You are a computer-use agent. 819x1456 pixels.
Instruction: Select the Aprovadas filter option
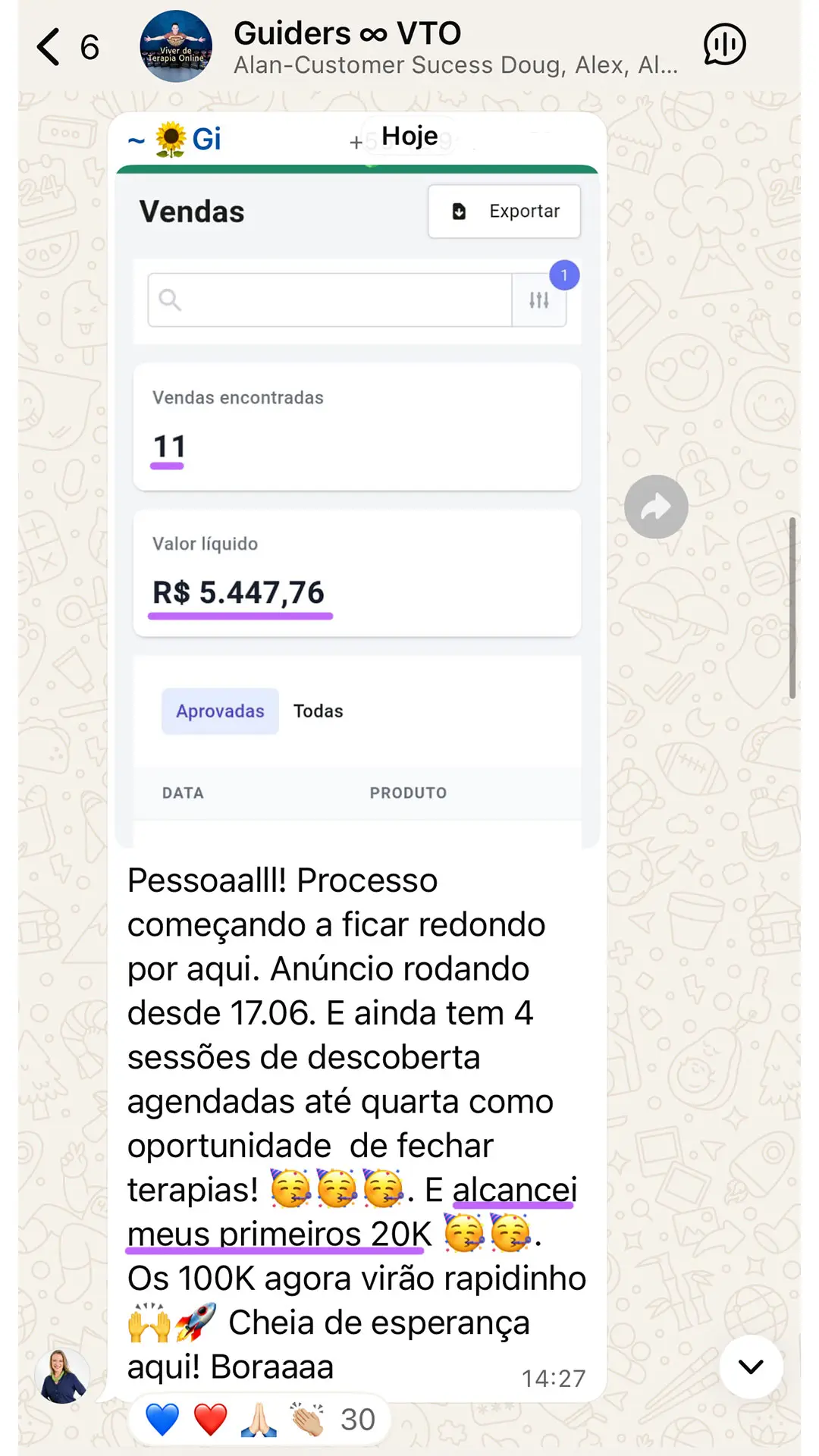tap(219, 711)
